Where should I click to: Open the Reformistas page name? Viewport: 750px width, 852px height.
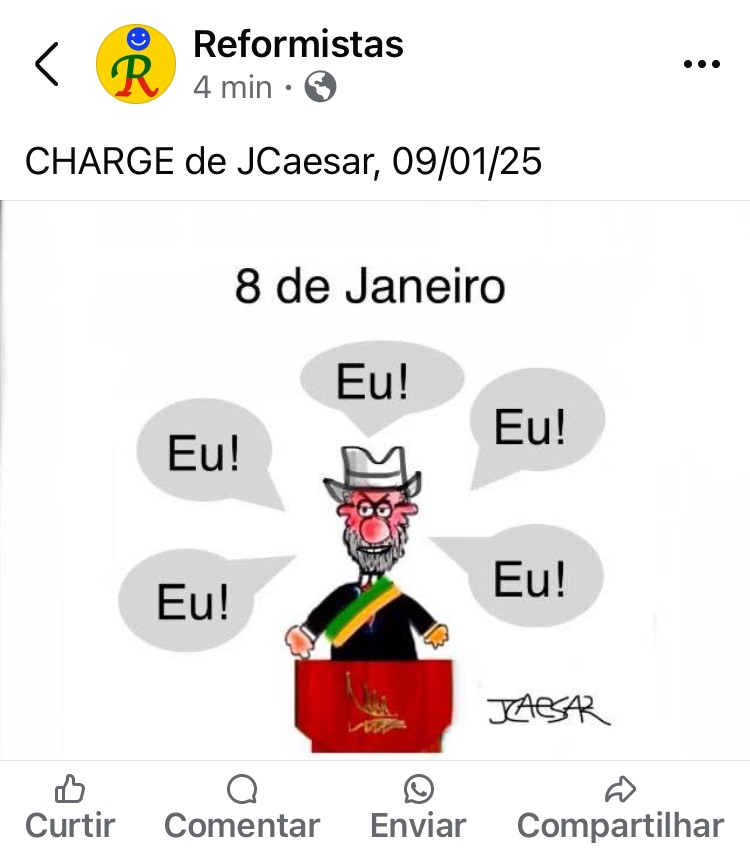(298, 44)
